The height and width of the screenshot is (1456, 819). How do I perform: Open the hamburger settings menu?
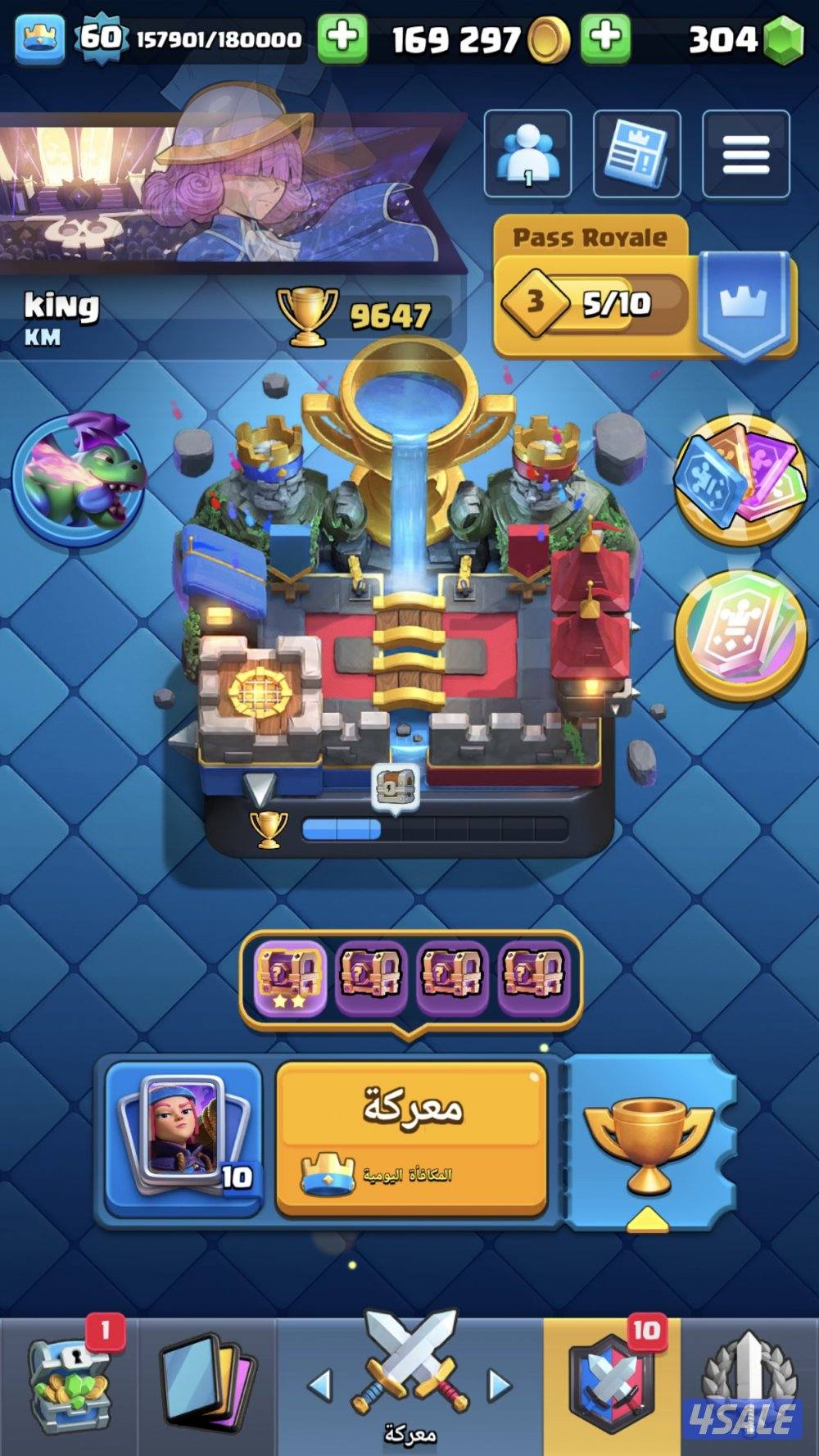745,154
